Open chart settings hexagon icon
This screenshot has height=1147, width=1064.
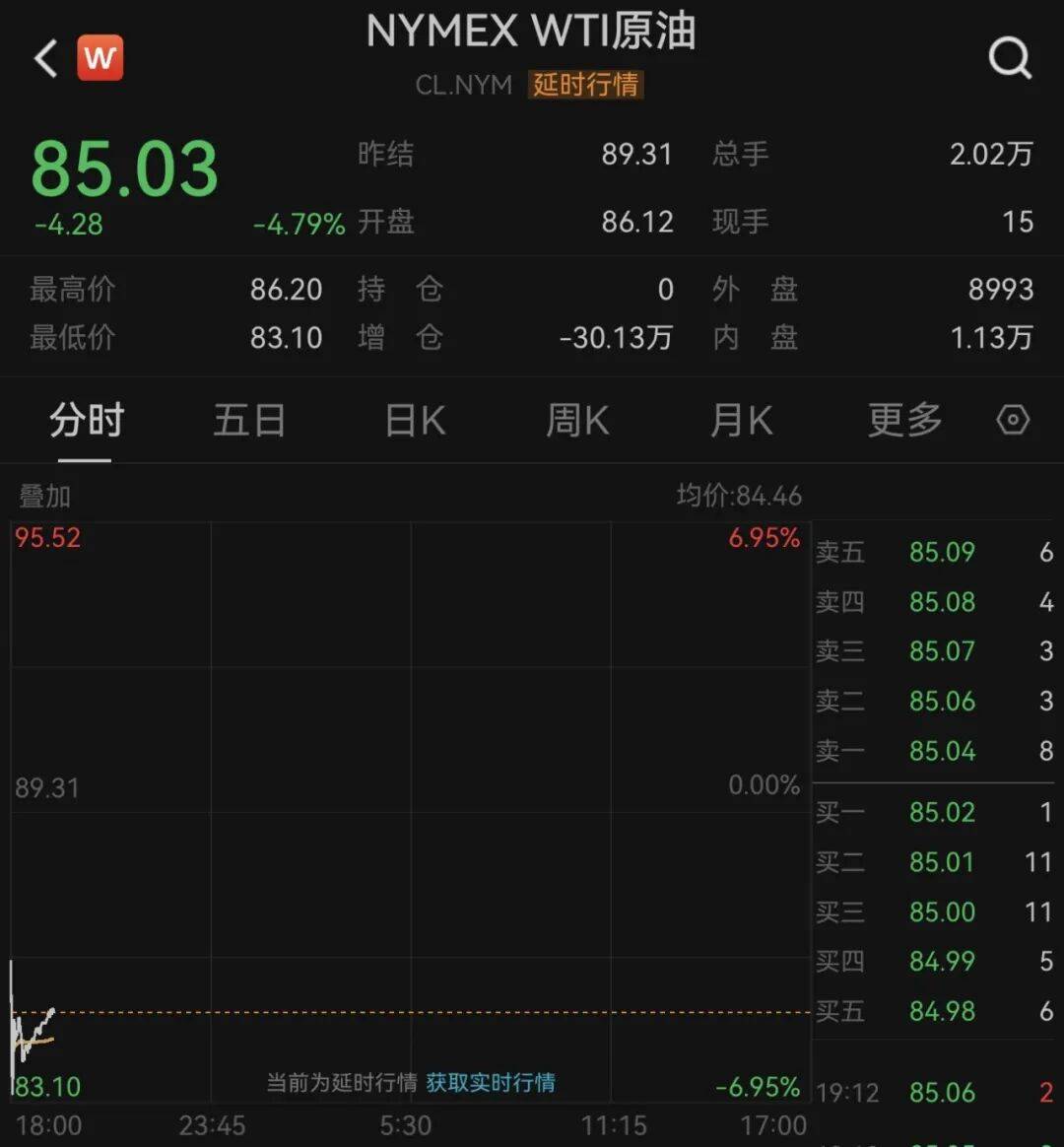click(x=1013, y=420)
